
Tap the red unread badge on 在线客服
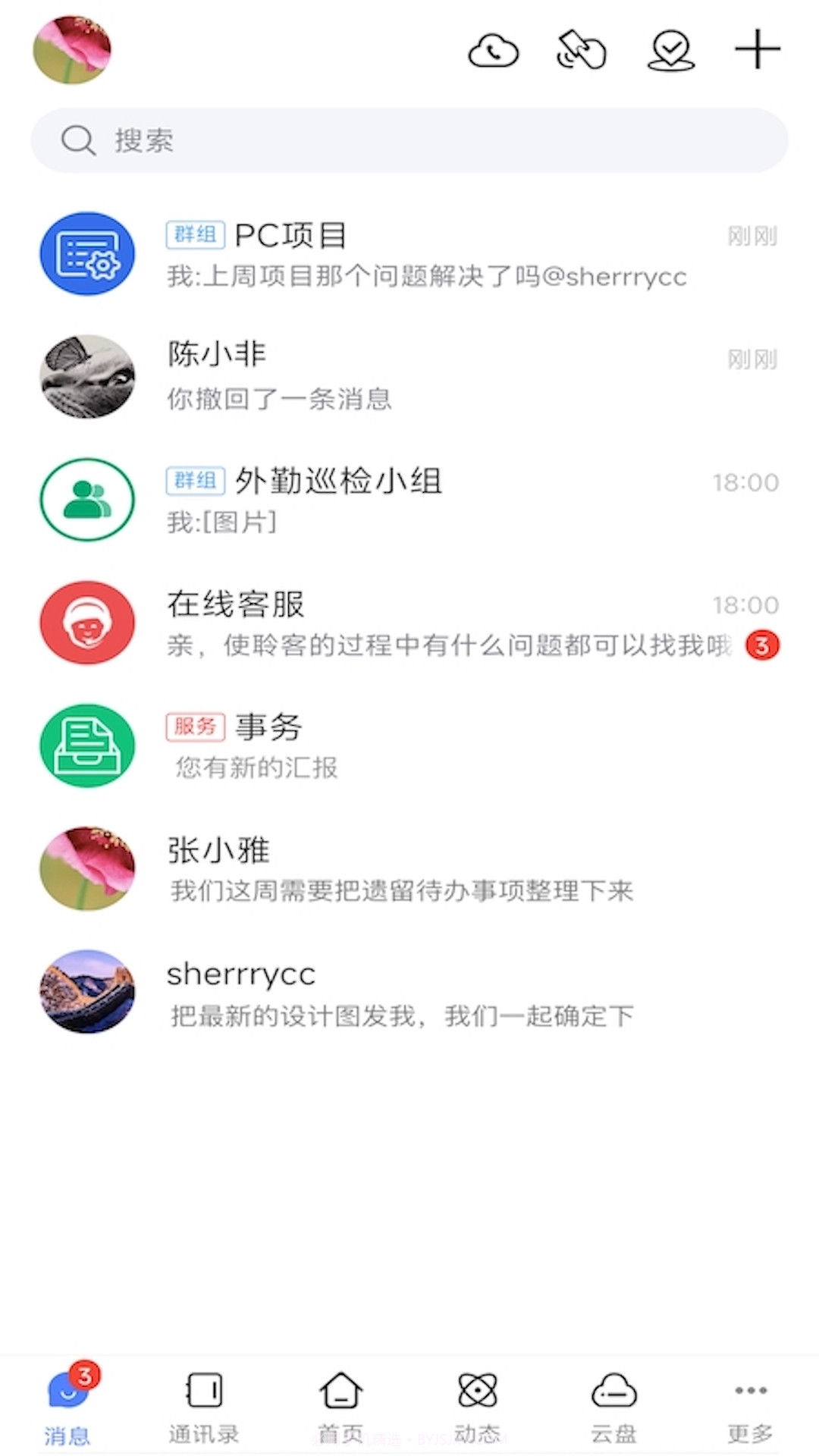pos(764,645)
